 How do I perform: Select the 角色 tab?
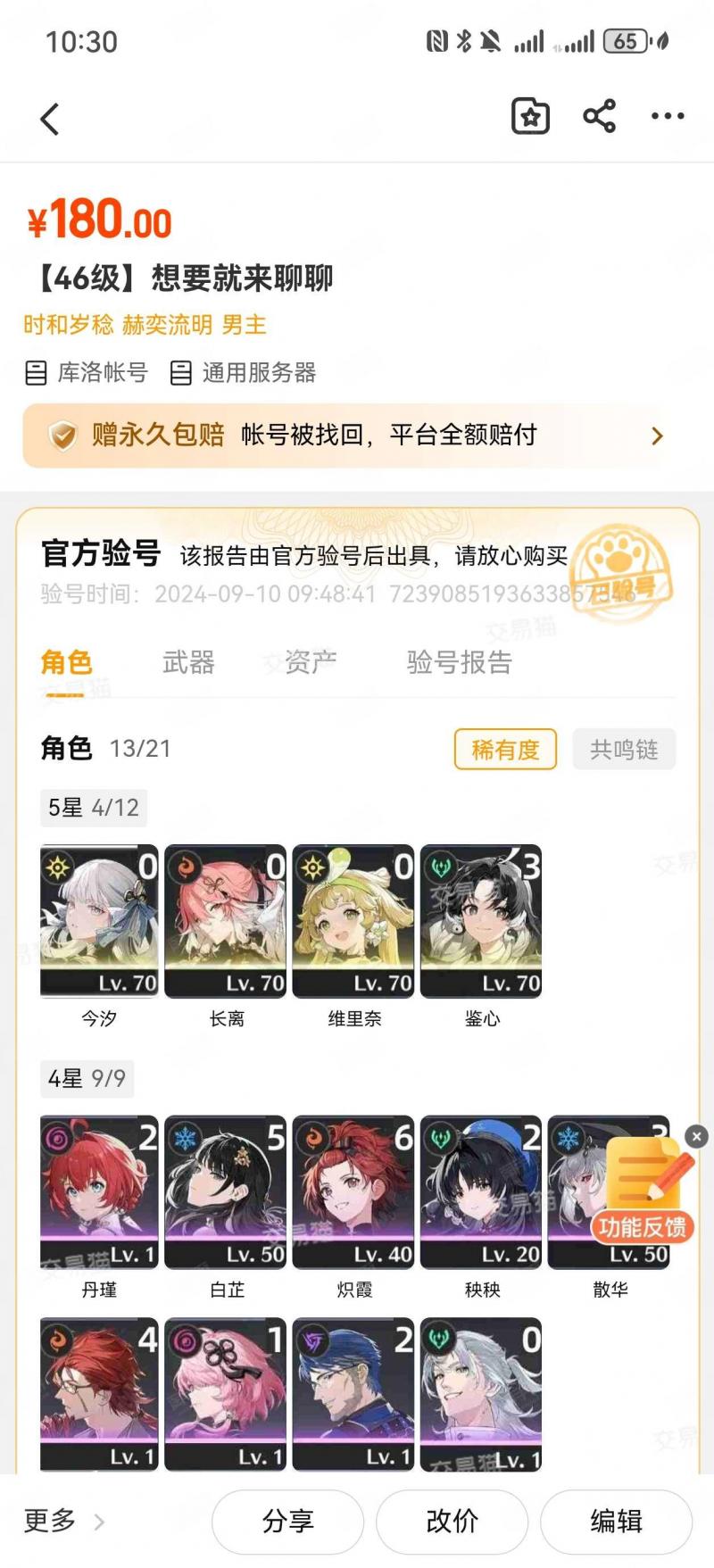click(x=66, y=662)
